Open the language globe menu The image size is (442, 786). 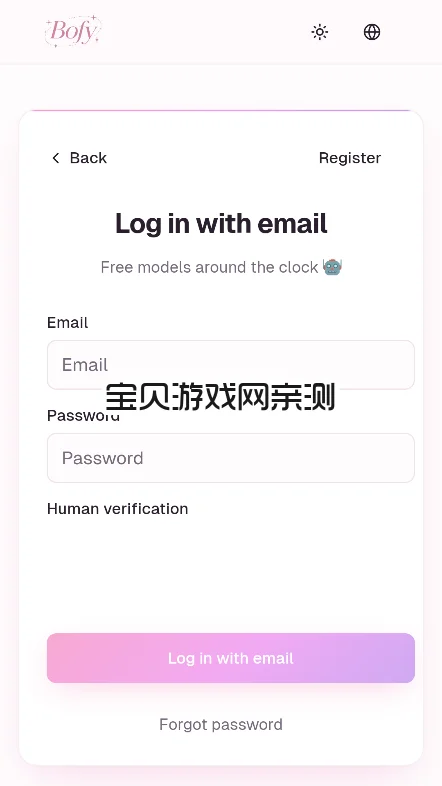click(372, 32)
